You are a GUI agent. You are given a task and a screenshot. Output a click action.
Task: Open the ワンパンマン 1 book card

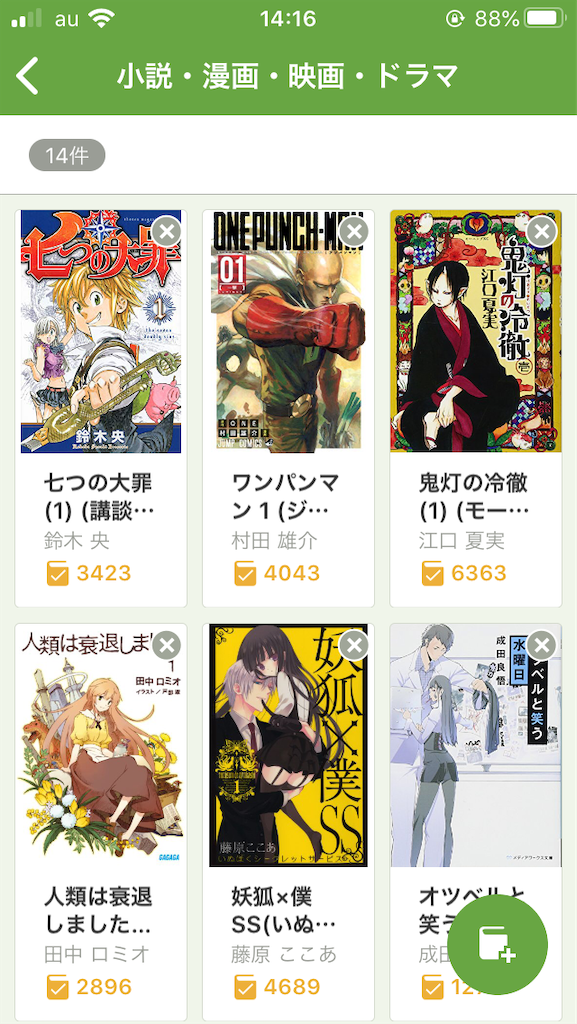click(288, 408)
